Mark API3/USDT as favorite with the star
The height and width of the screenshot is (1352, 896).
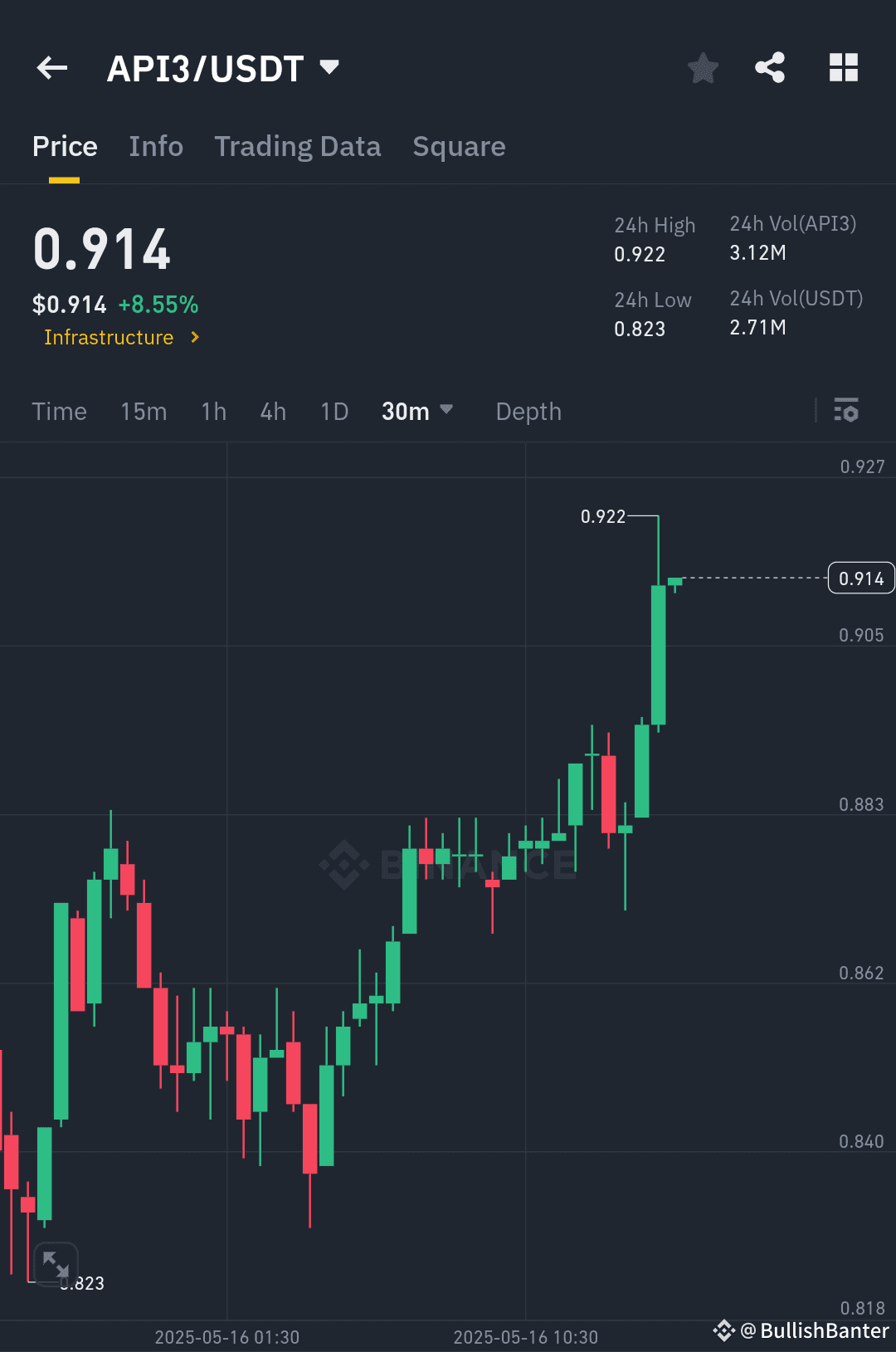point(703,68)
